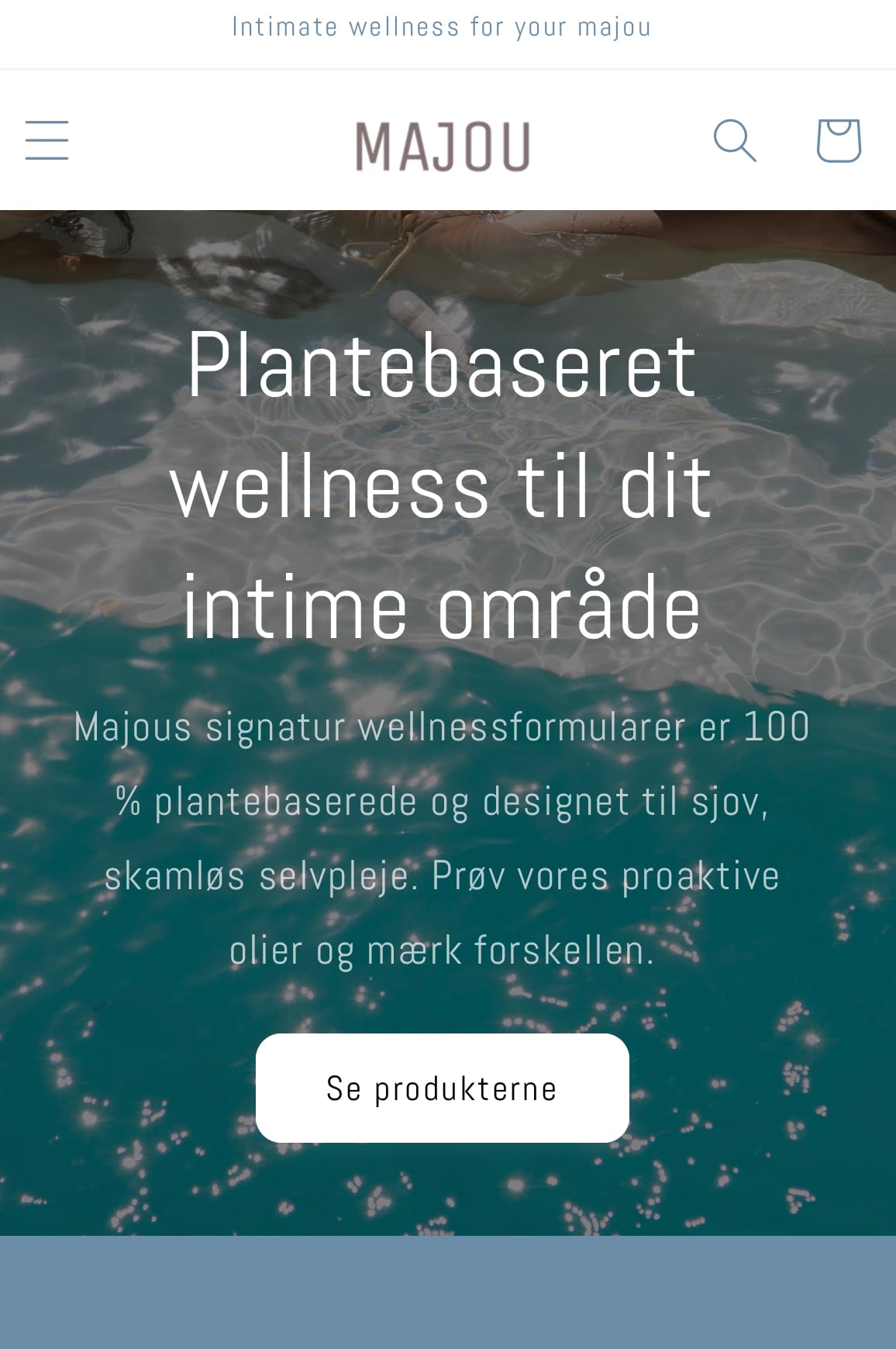Open the hamburger navigation menu
Screen dimensions: 896x1349
coord(47,140)
